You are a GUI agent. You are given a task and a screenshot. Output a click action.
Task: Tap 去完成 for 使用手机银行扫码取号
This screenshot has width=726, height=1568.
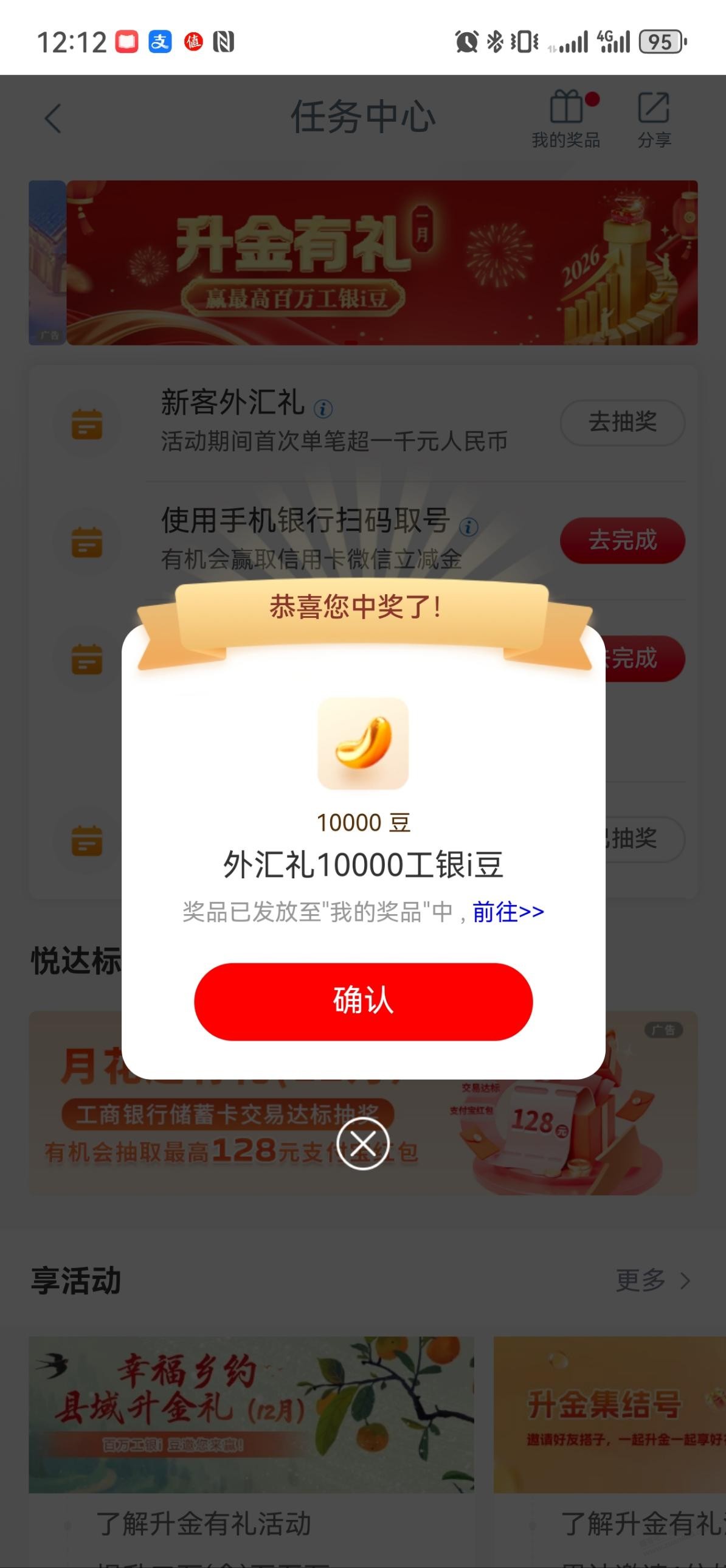[x=622, y=540]
